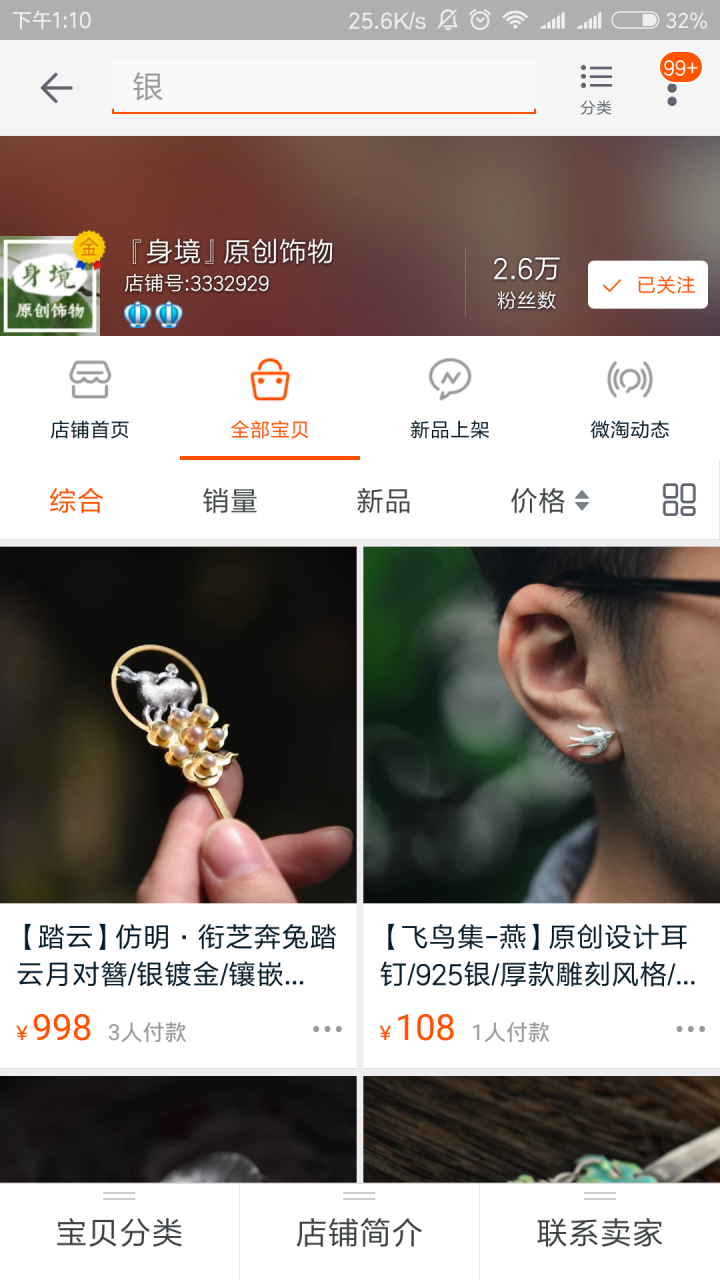Tap the search field containing 银
This screenshot has width=720, height=1280.
point(323,87)
